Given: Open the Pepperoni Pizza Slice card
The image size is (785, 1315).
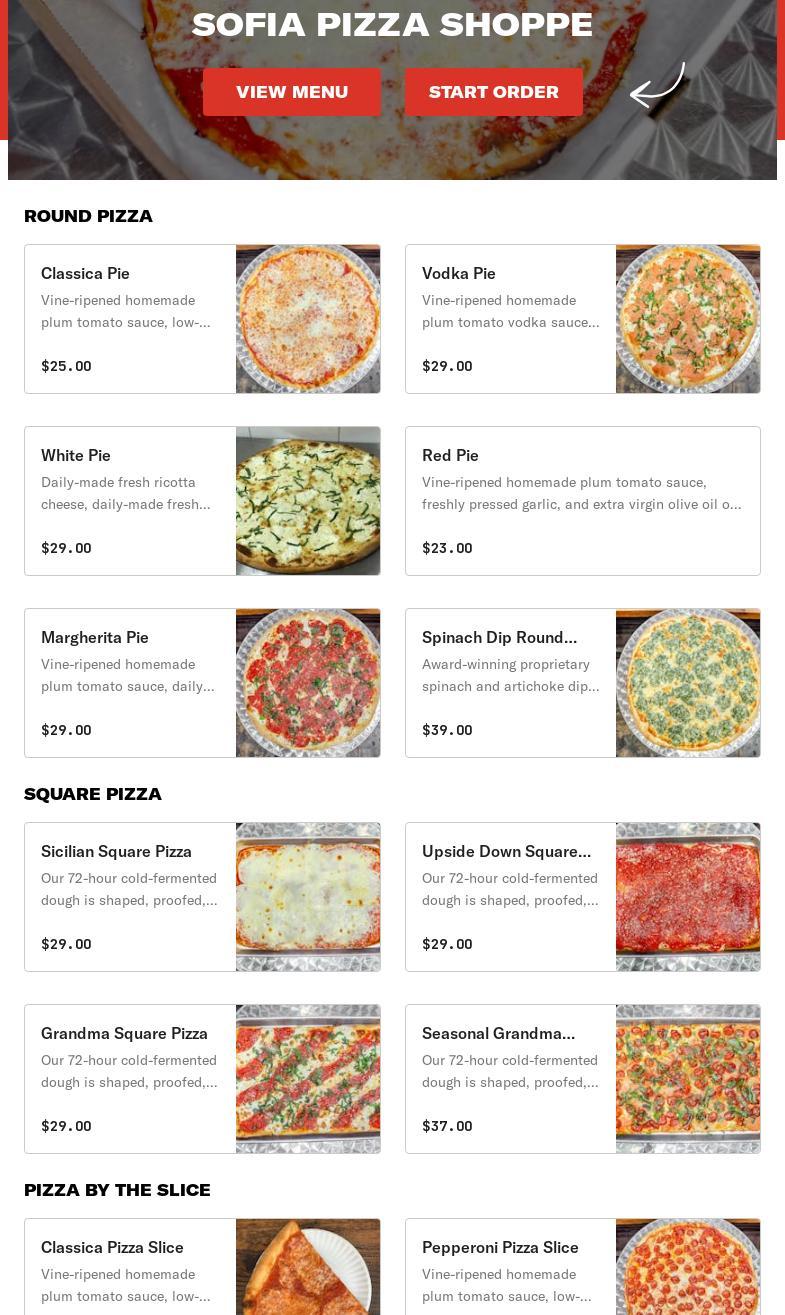Looking at the screenshot, I should [583, 1267].
